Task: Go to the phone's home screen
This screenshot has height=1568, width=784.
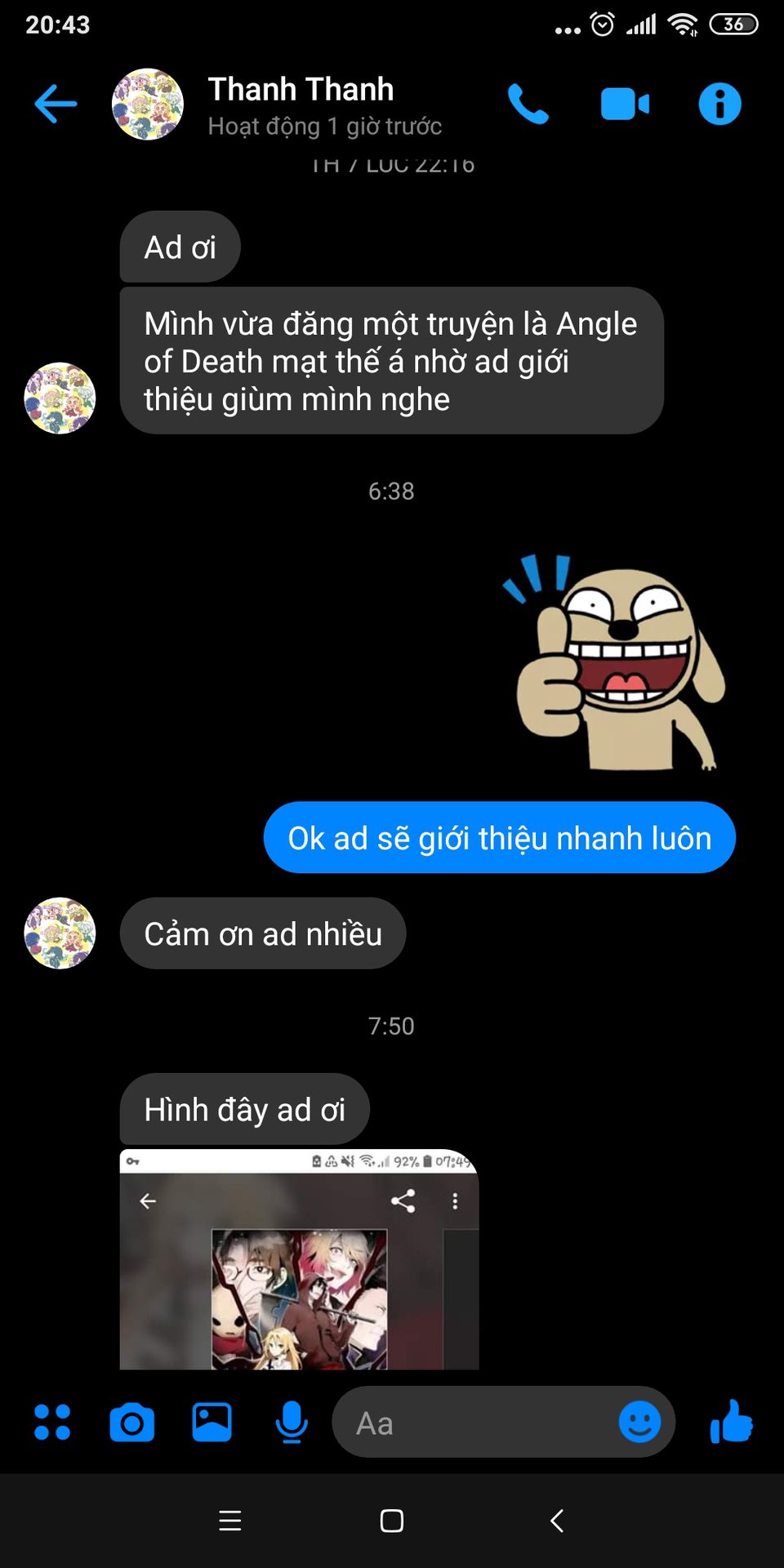Action: tap(392, 1521)
